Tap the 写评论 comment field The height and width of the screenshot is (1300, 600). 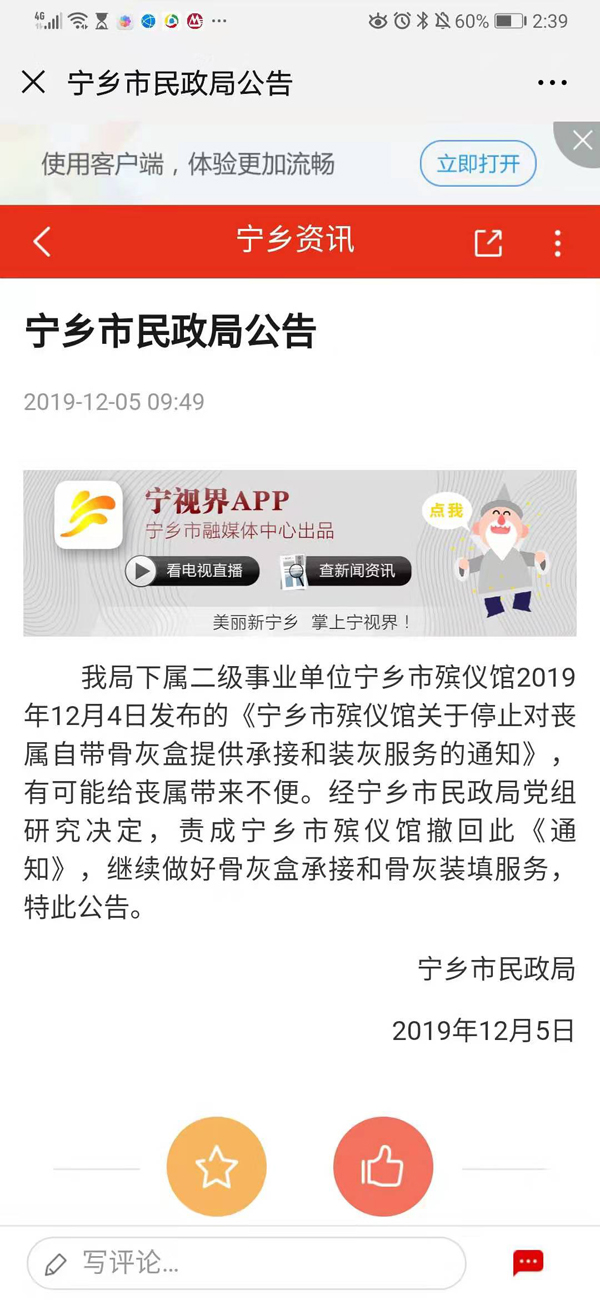point(246,1263)
